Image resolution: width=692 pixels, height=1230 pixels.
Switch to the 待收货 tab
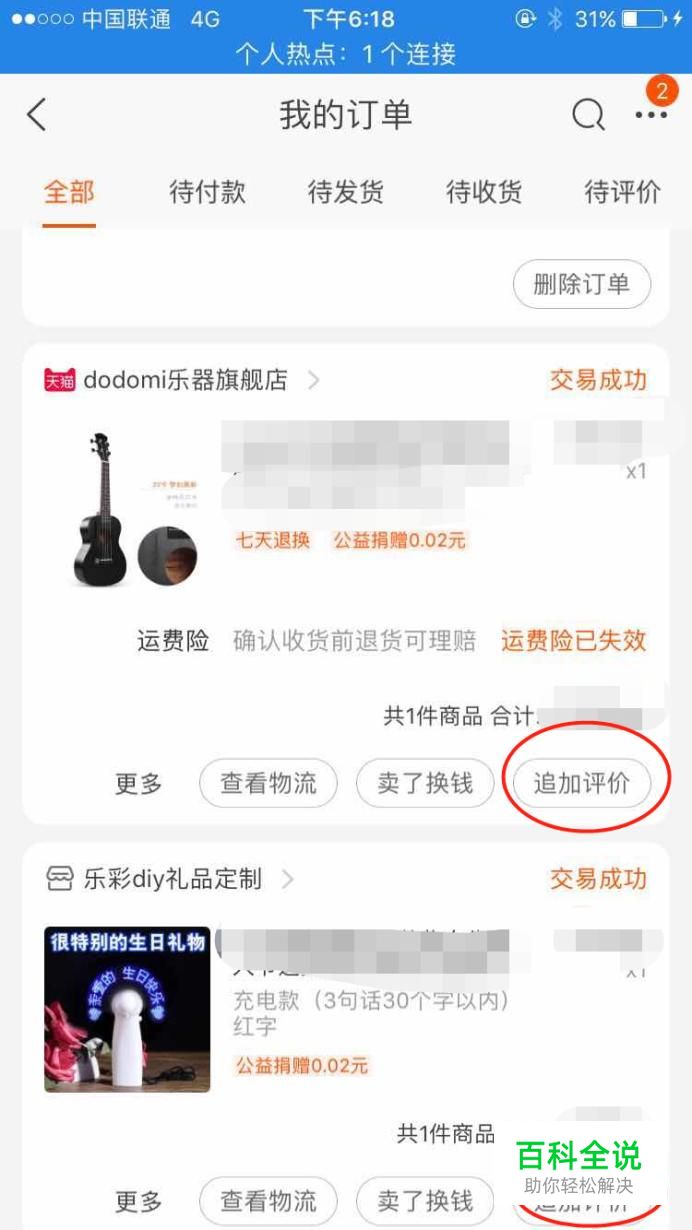click(484, 192)
